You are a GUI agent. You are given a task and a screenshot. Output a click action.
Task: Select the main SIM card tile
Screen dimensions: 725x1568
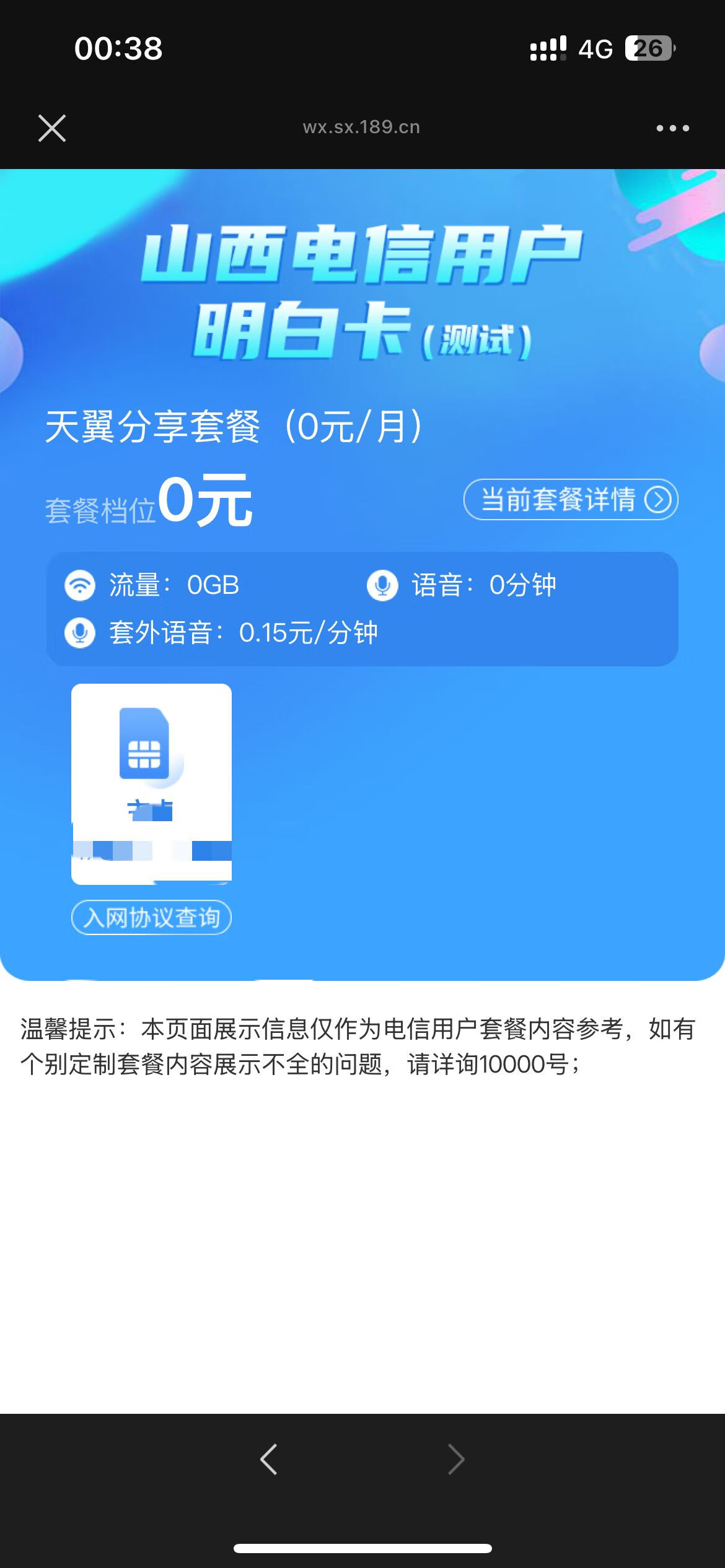click(152, 783)
